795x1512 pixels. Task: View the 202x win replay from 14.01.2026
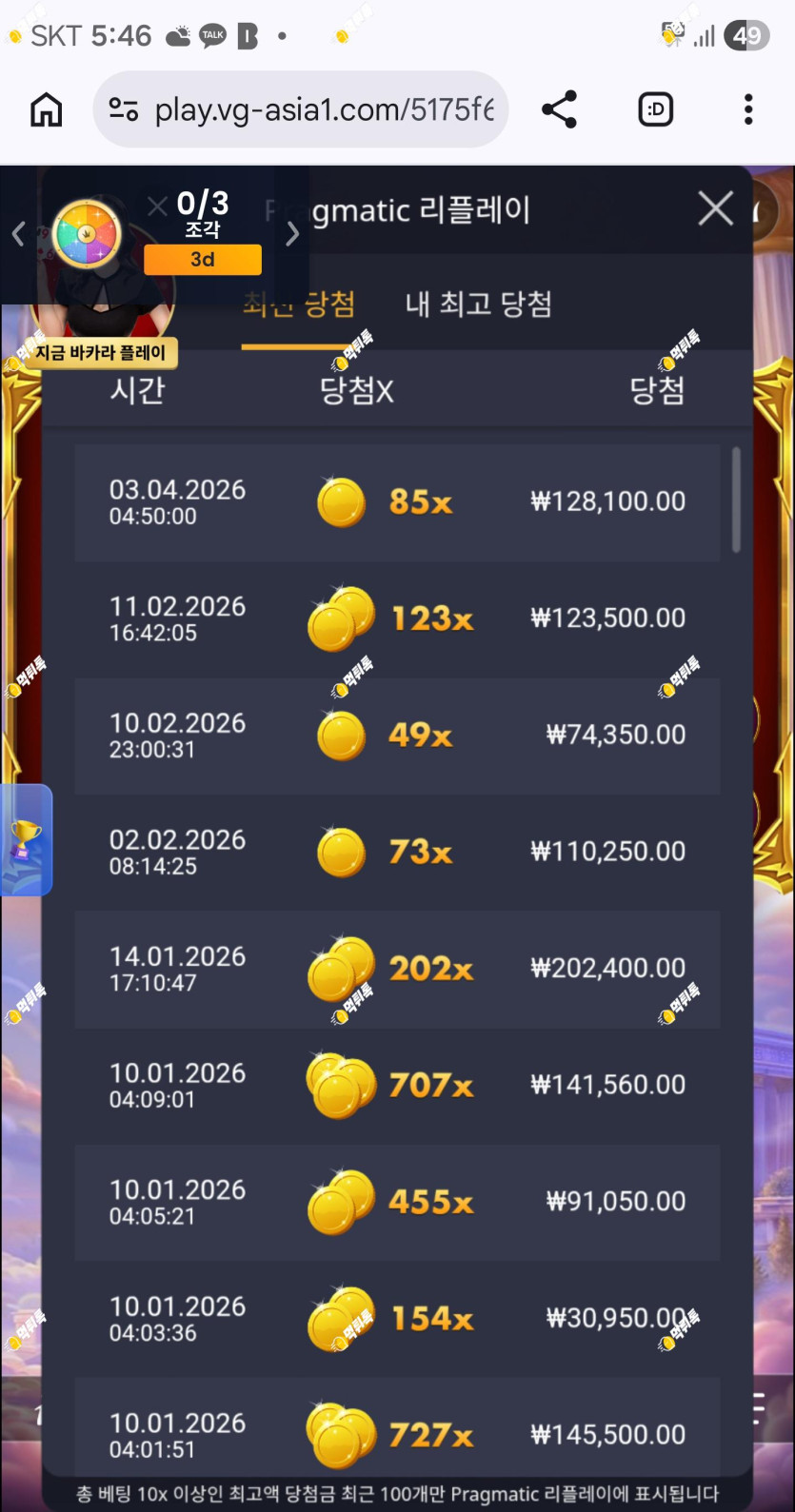pyautogui.click(x=397, y=969)
